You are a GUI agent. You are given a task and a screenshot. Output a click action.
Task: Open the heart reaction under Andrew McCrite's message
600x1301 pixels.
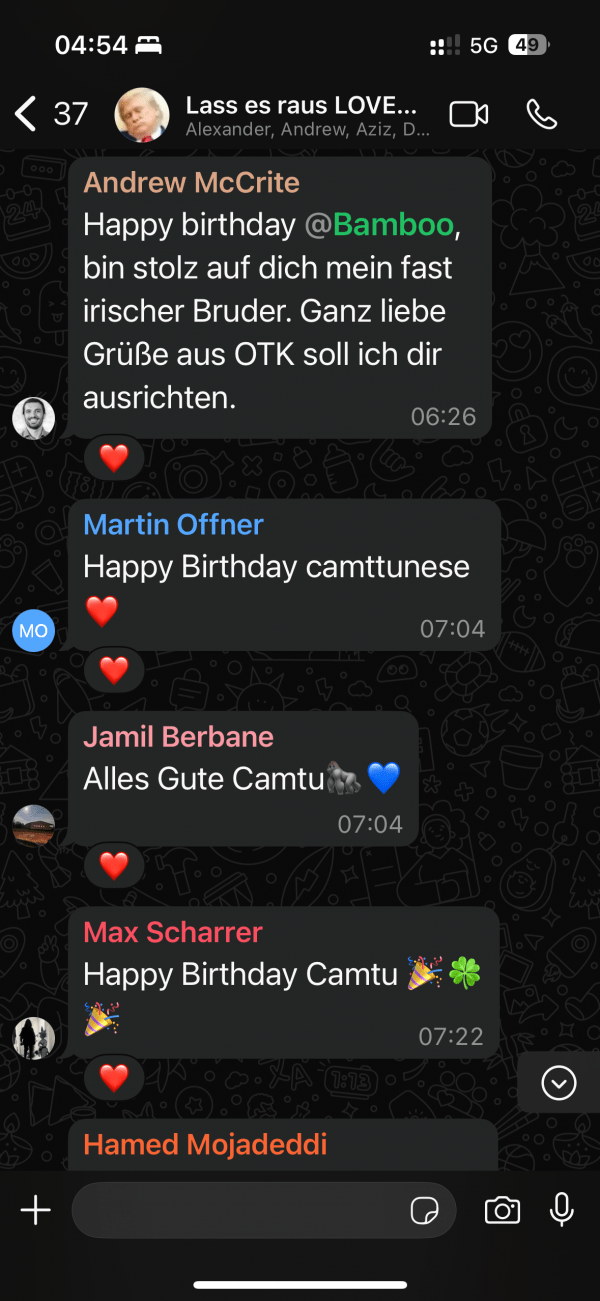pyautogui.click(x=114, y=458)
